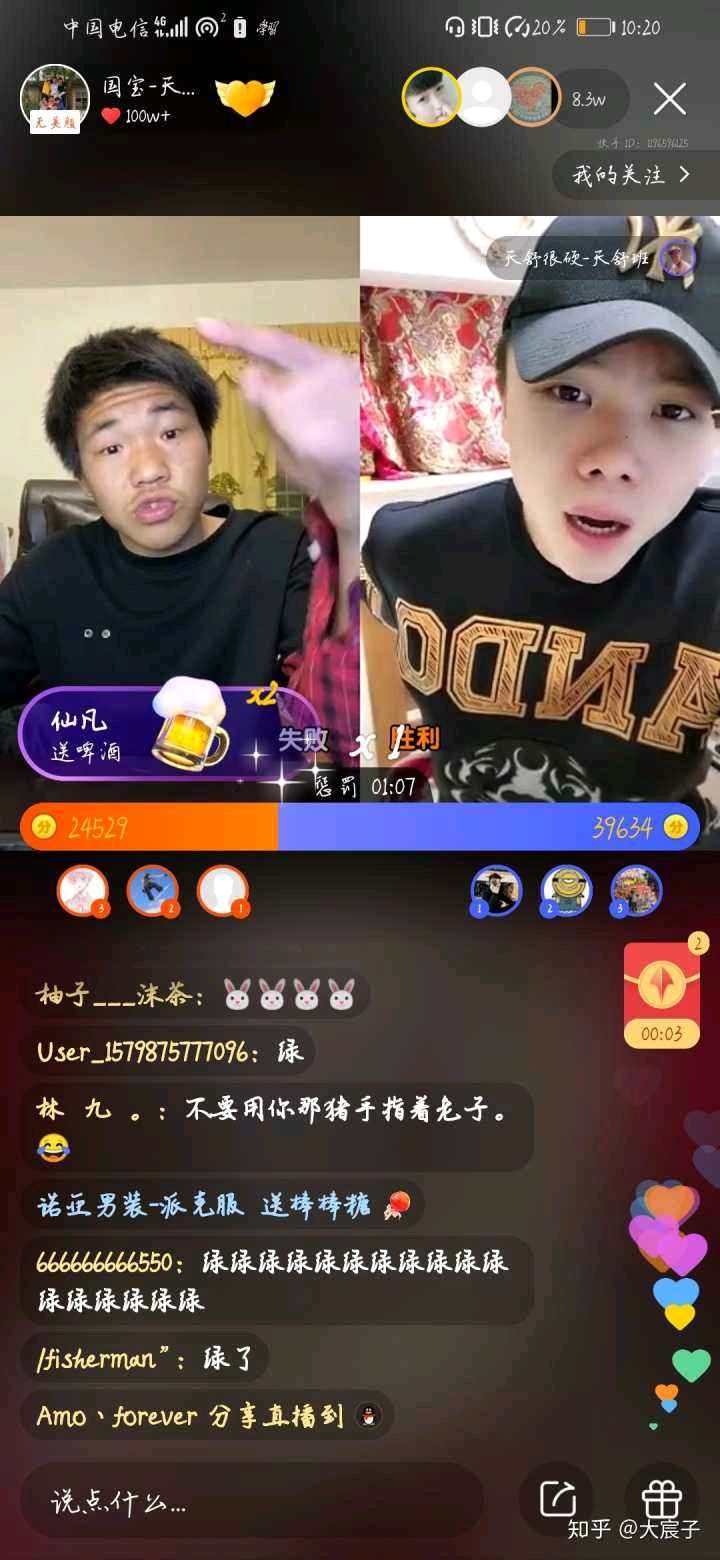Follow the streamer with the winged heart

(x=245, y=97)
